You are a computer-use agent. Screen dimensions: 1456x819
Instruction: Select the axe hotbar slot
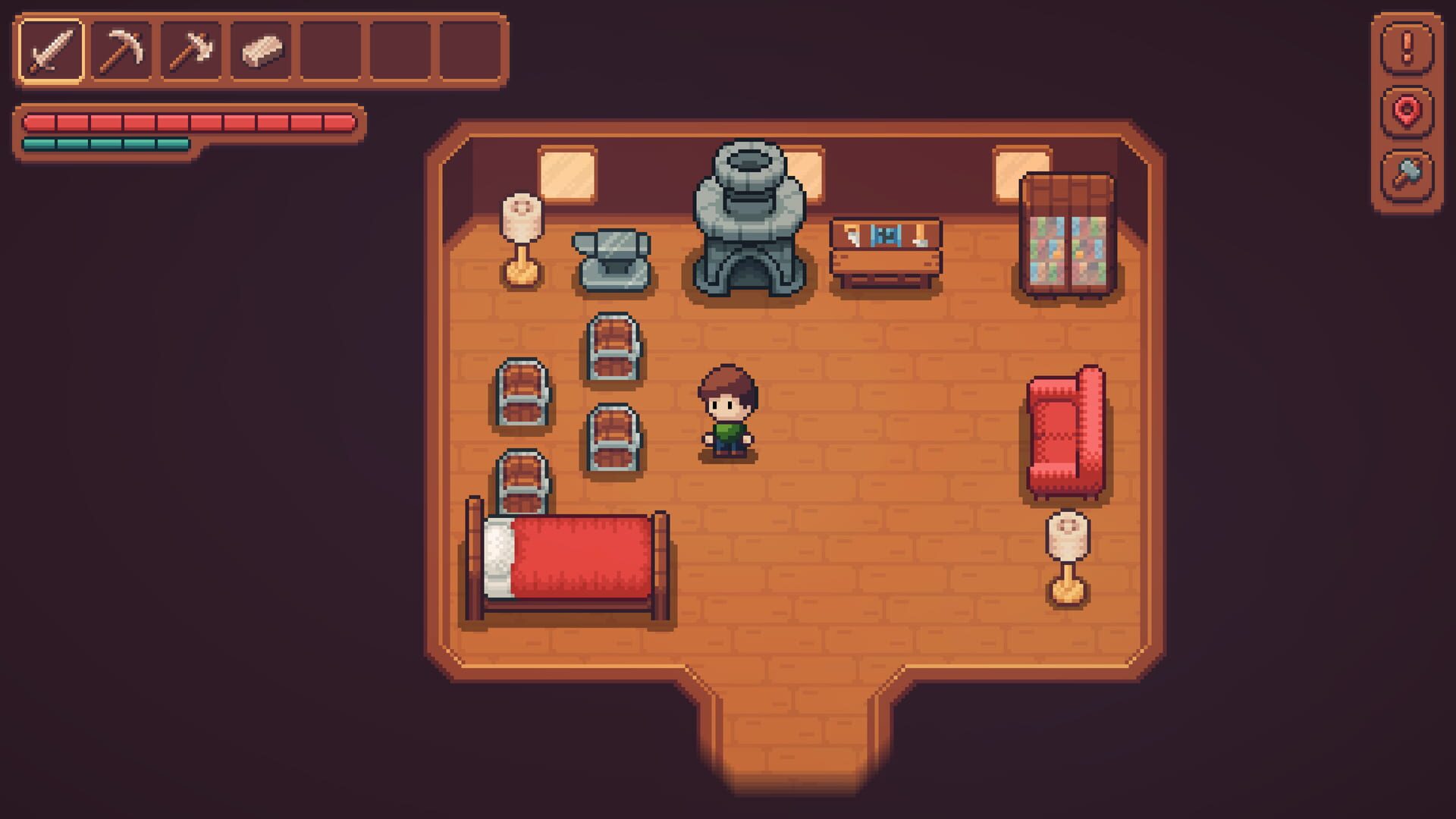(x=191, y=51)
